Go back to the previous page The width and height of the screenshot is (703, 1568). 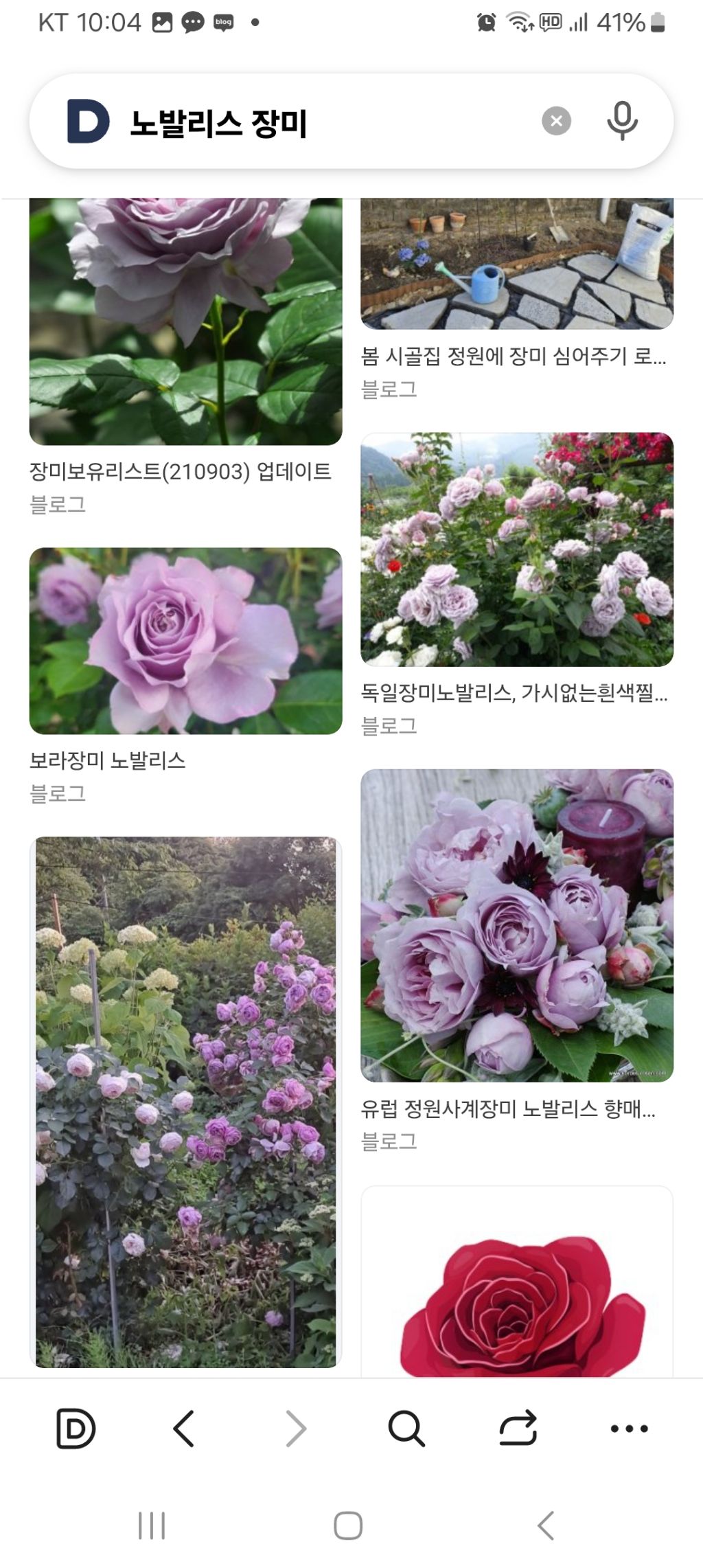point(183,1429)
